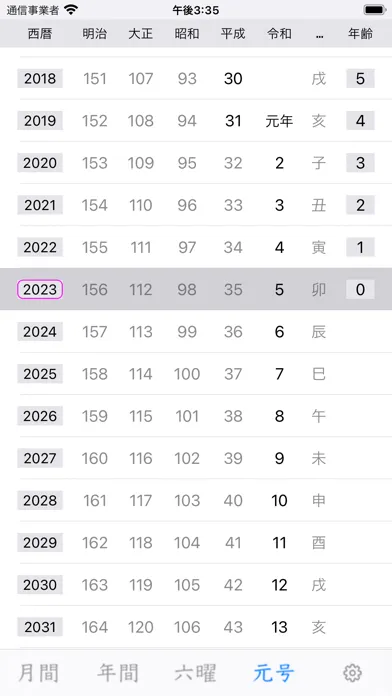This screenshot has width=392, height=696.
Task: Tap the 2020 year row
Action: pyautogui.click(x=196, y=163)
